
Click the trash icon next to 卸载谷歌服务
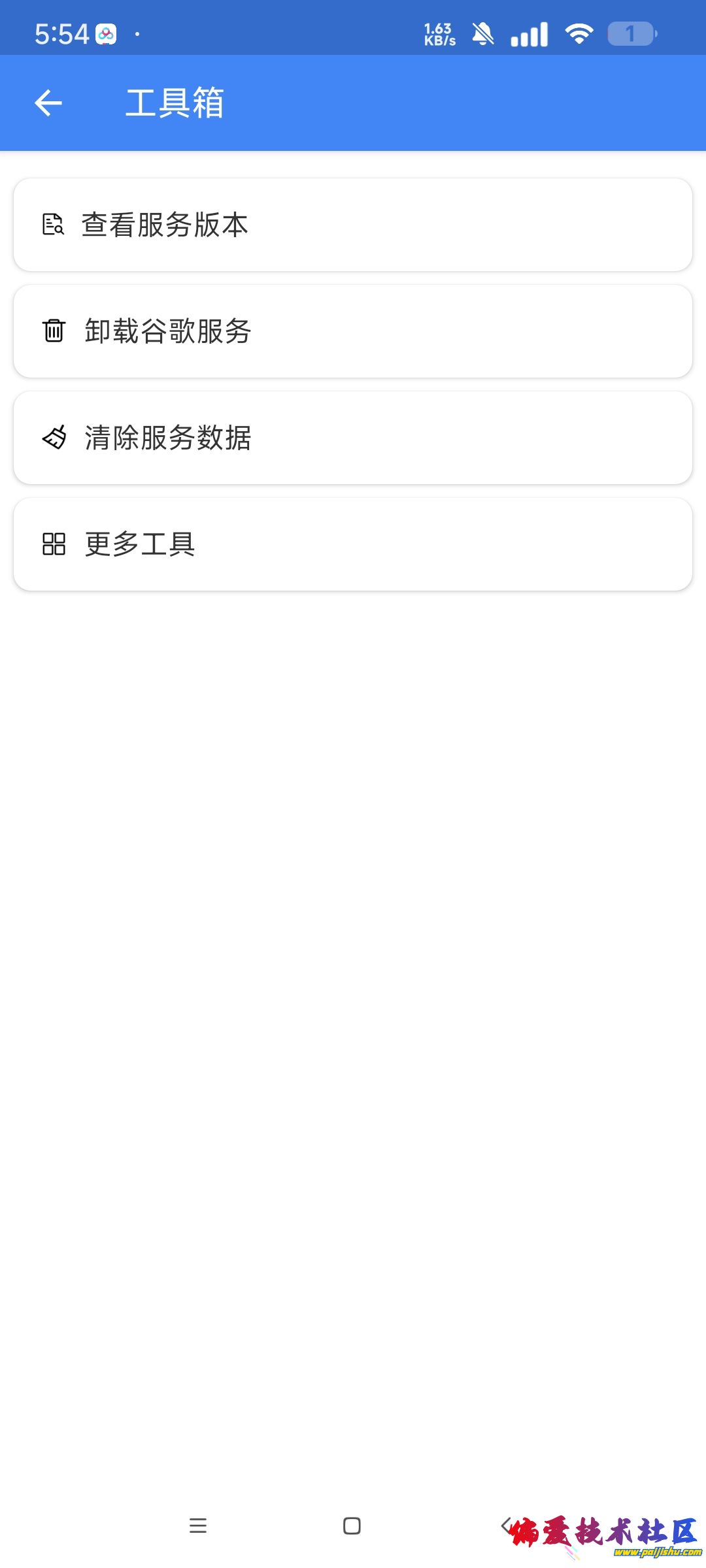point(54,332)
